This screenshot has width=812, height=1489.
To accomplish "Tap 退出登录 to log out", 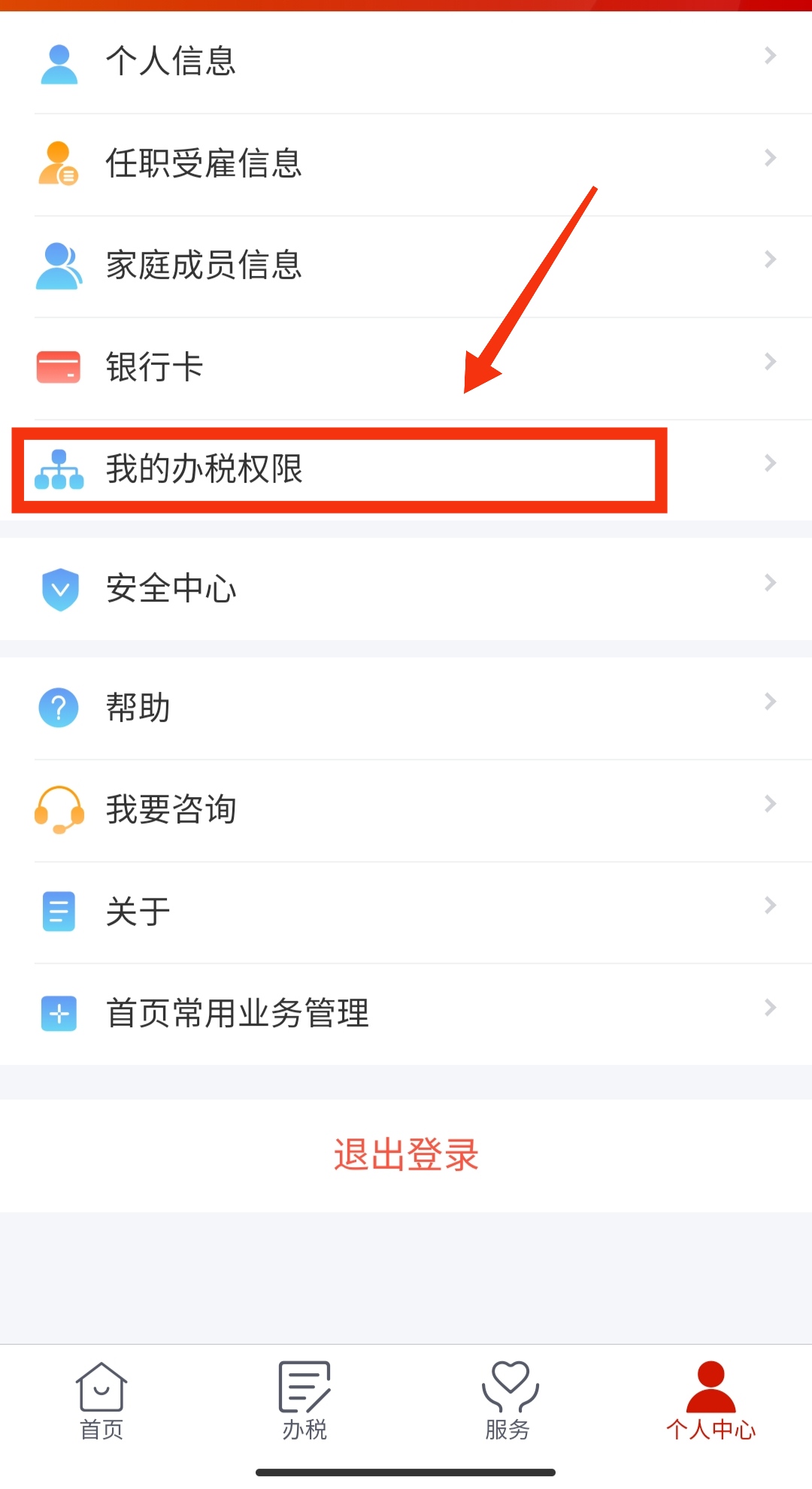I will point(406,1154).
